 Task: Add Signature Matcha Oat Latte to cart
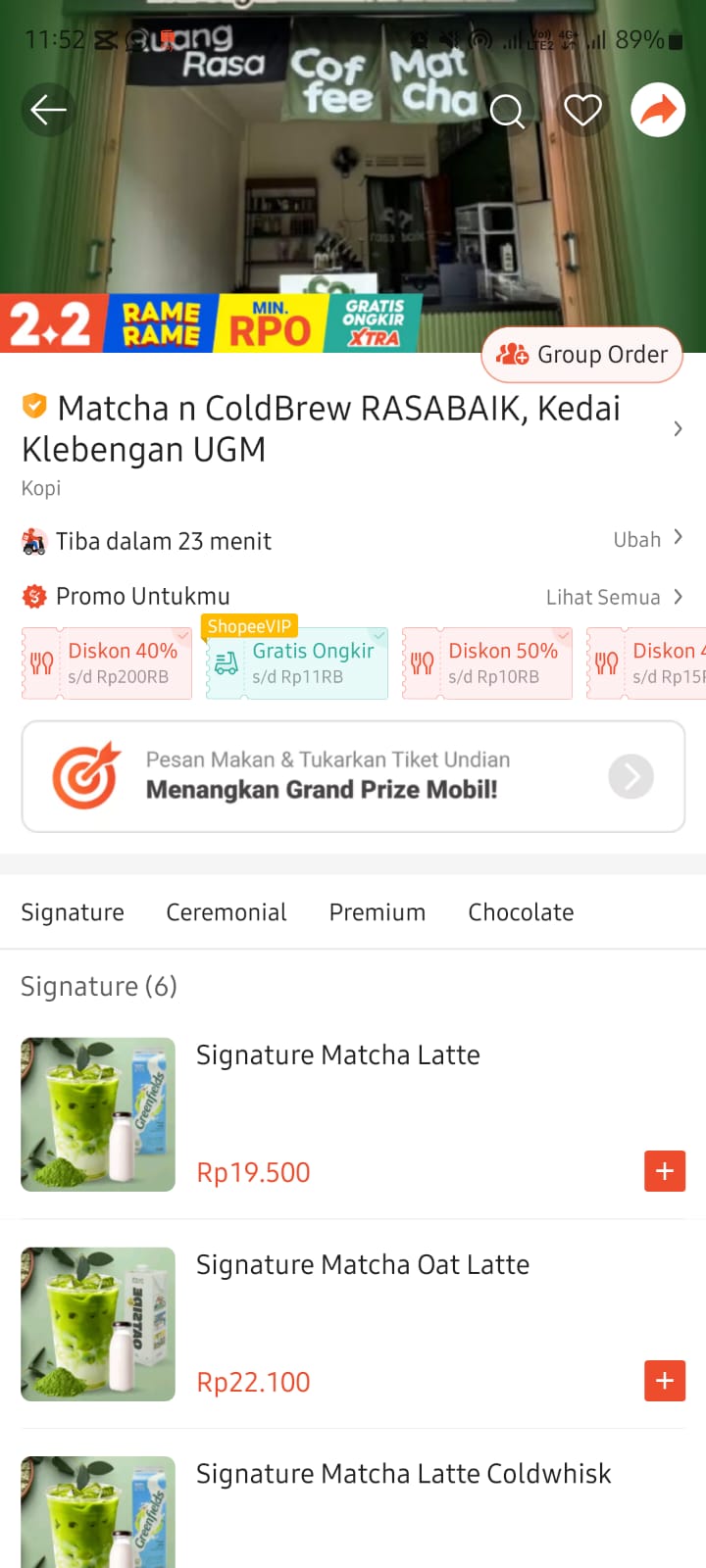pyautogui.click(x=665, y=1381)
